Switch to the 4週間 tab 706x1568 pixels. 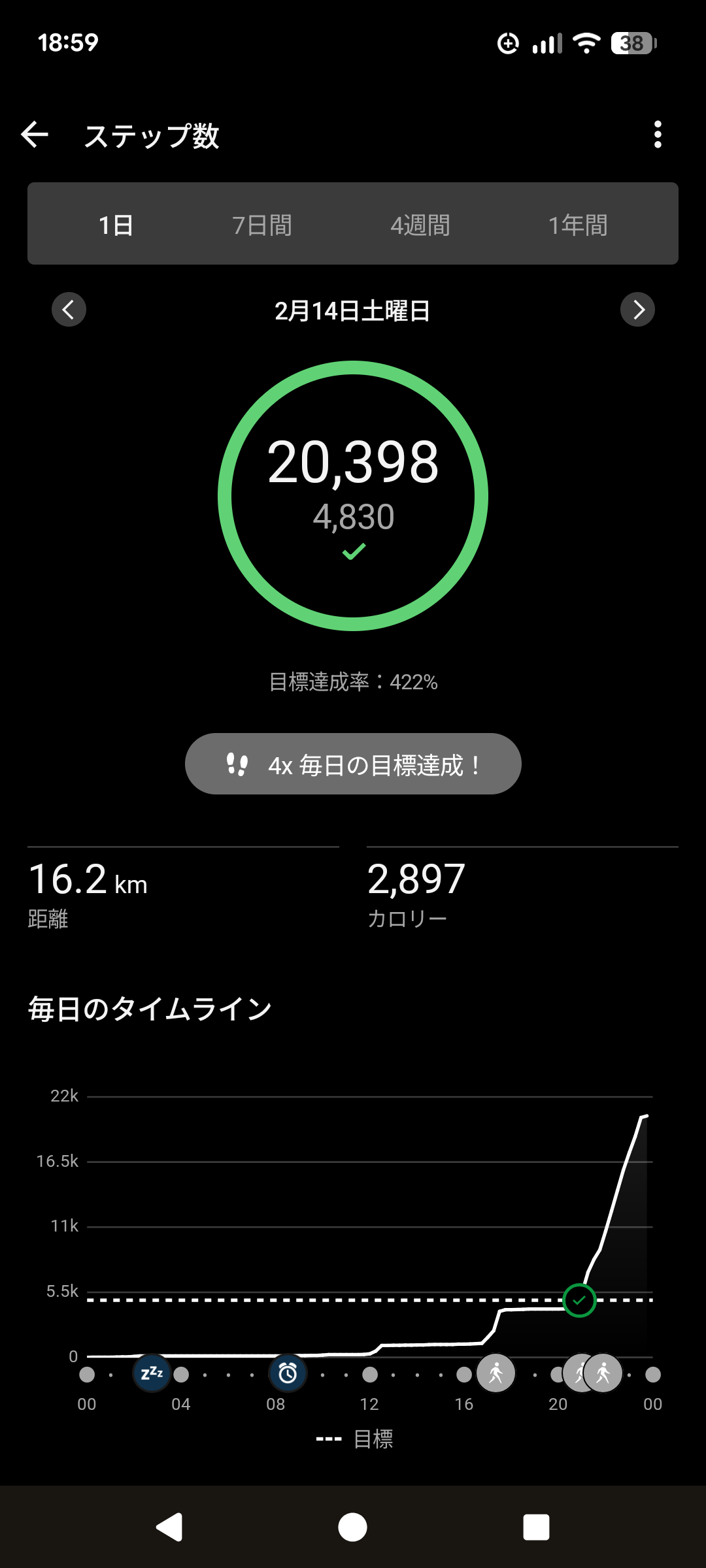click(x=420, y=225)
